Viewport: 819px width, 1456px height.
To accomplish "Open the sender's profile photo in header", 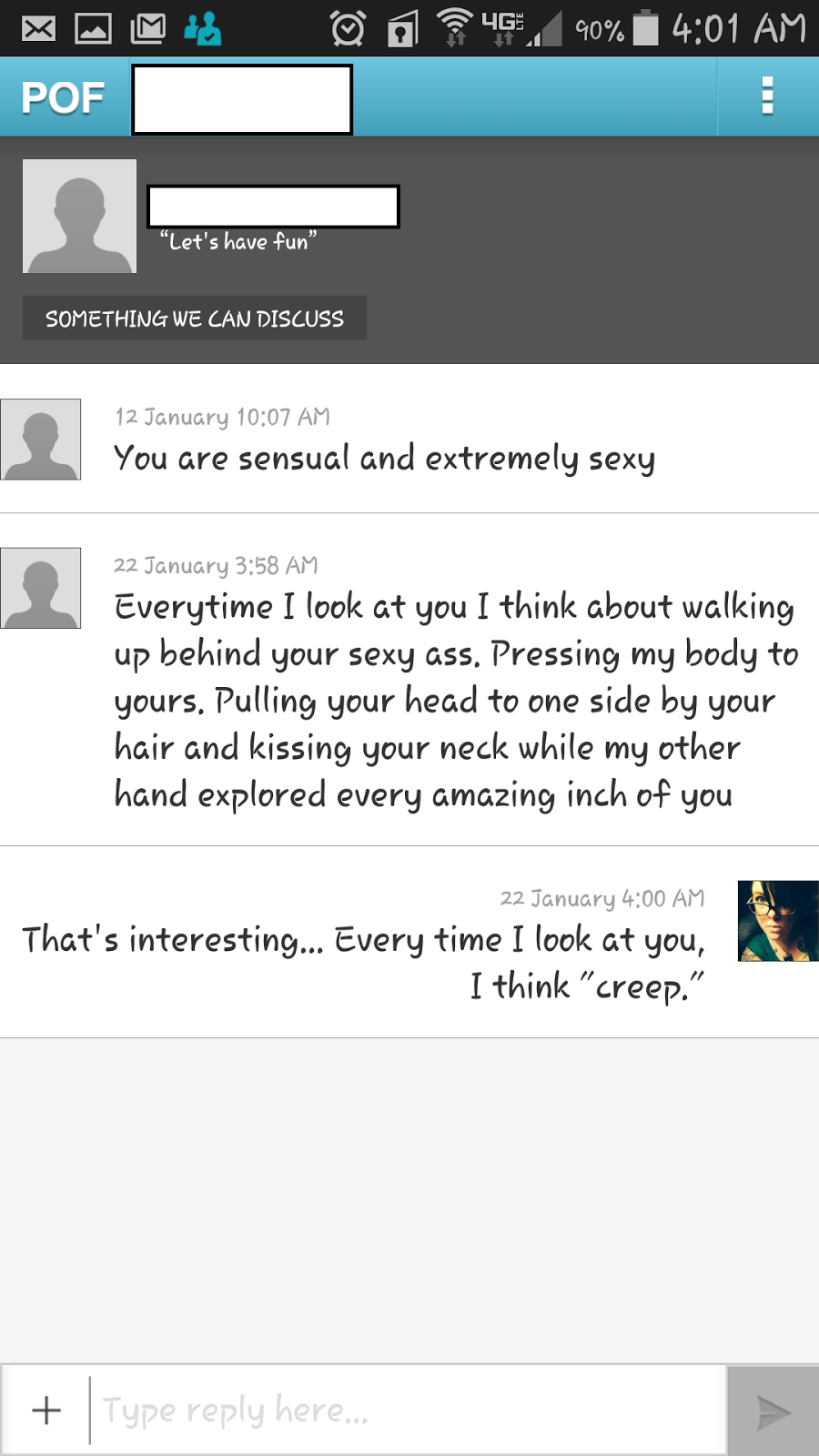I will click(x=80, y=217).
